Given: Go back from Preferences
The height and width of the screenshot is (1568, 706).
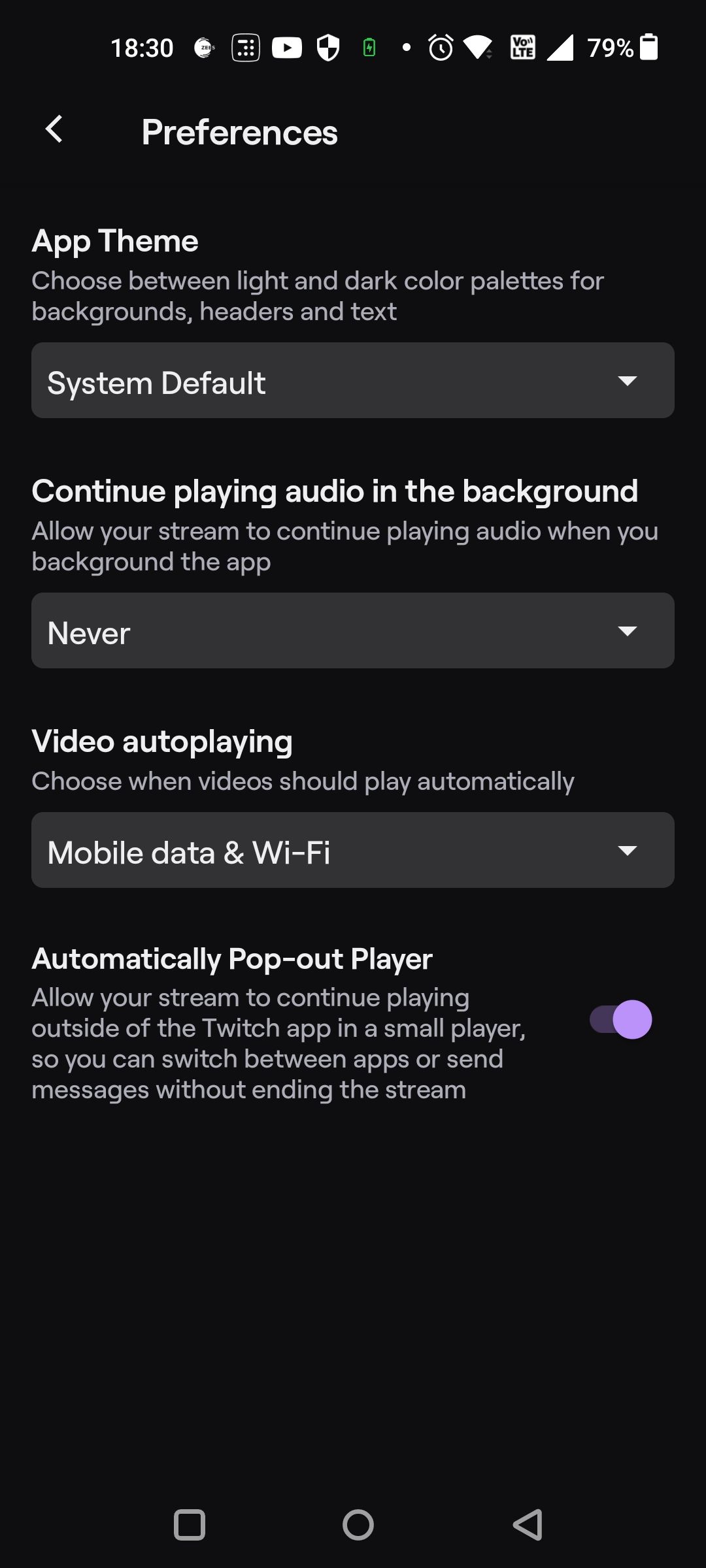Looking at the screenshot, I should (54, 129).
